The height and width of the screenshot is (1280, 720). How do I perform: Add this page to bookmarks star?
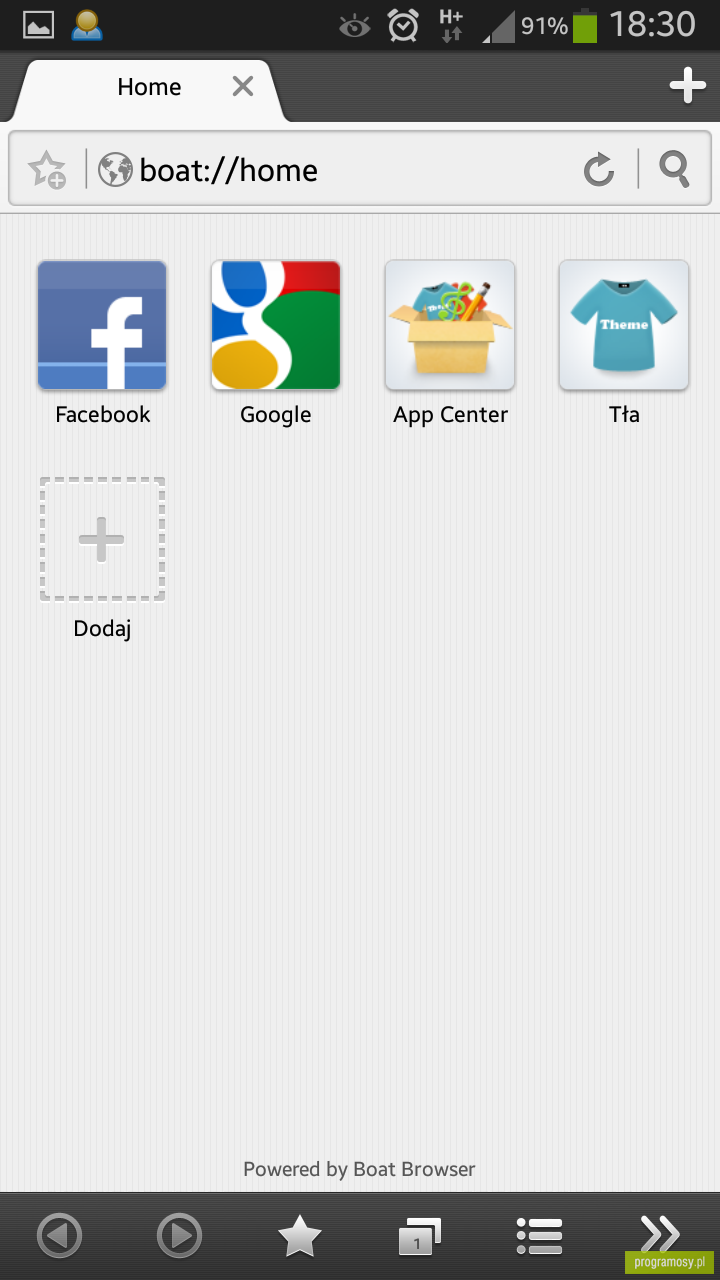pos(47,170)
